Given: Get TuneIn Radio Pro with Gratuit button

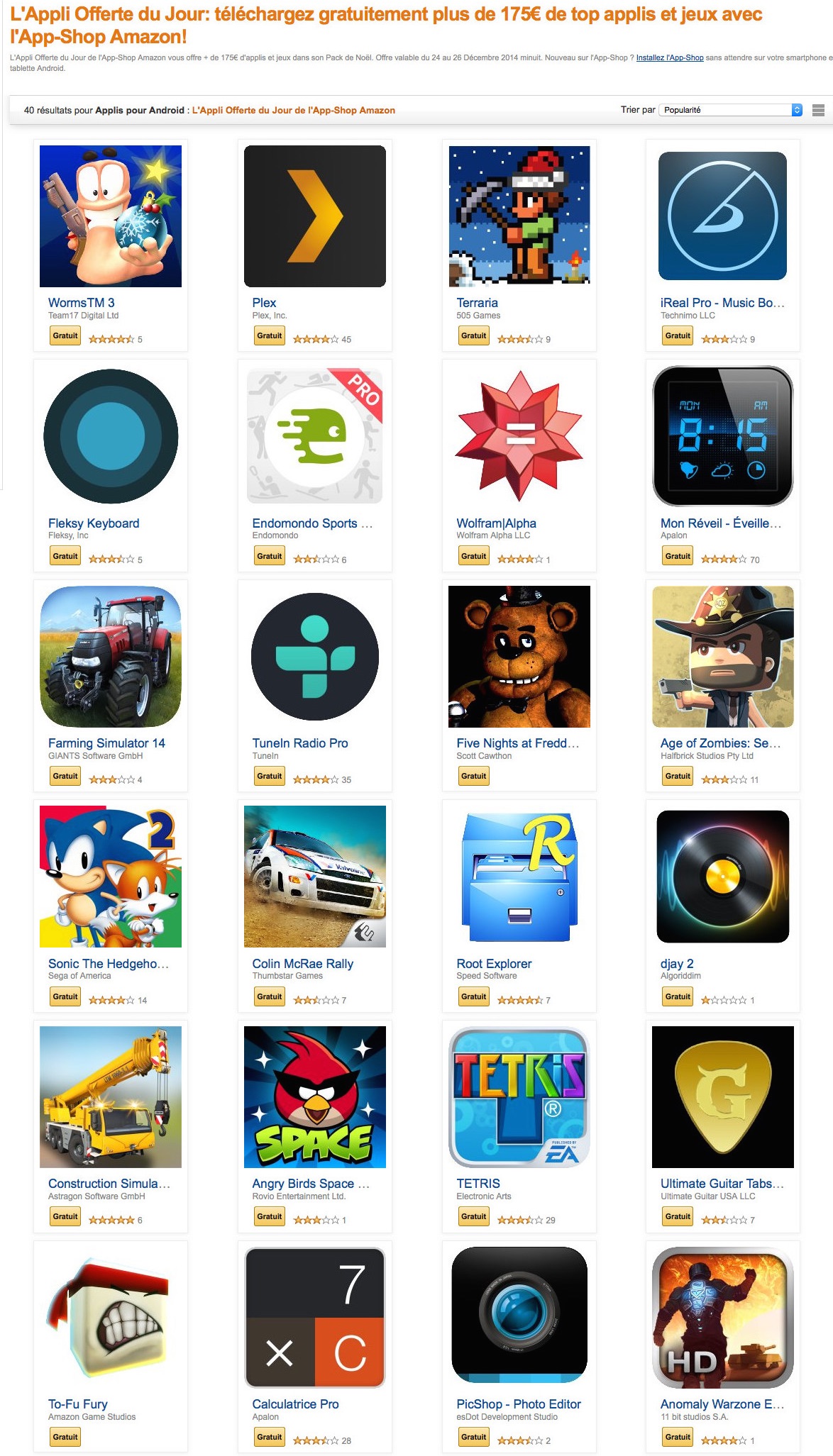Looking at the screenshot, I should click(x=270, y=776).
